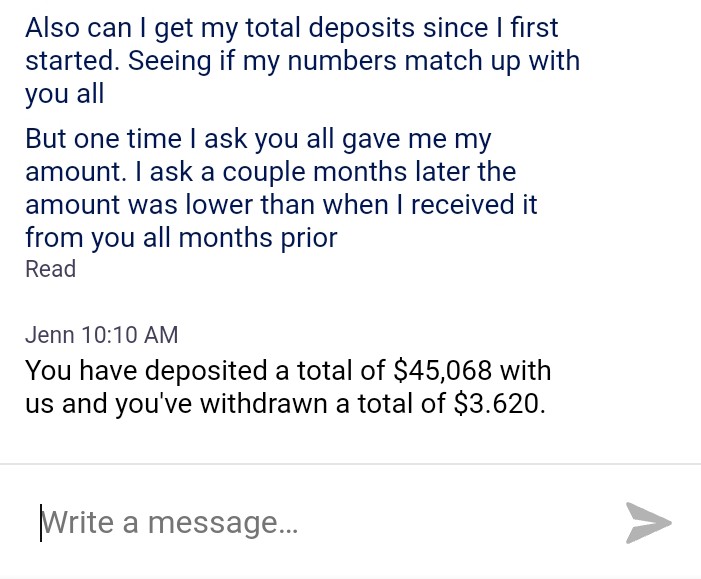
Task: Send the message with the arrow icon
Action: (x=648, y=523)
